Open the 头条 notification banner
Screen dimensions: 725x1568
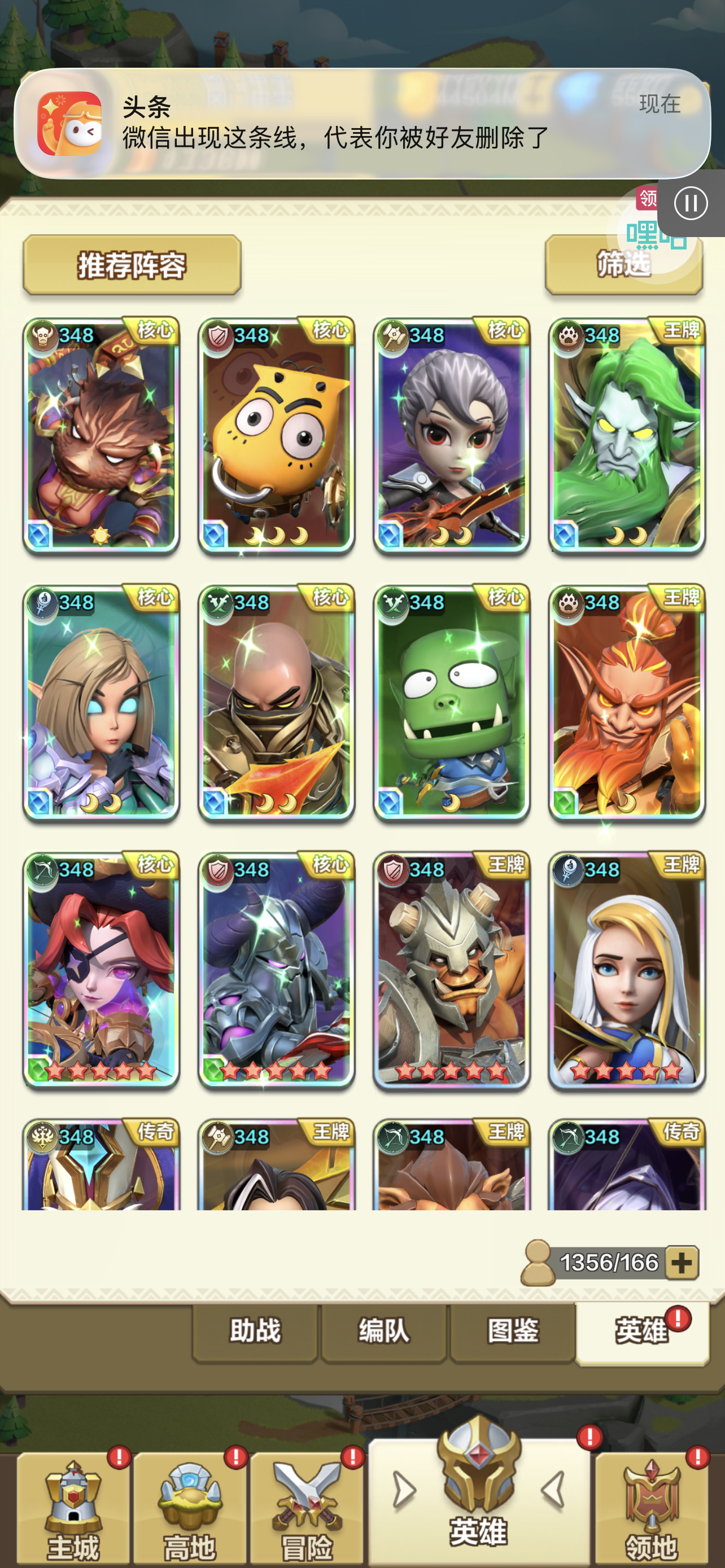click(362, 124)
